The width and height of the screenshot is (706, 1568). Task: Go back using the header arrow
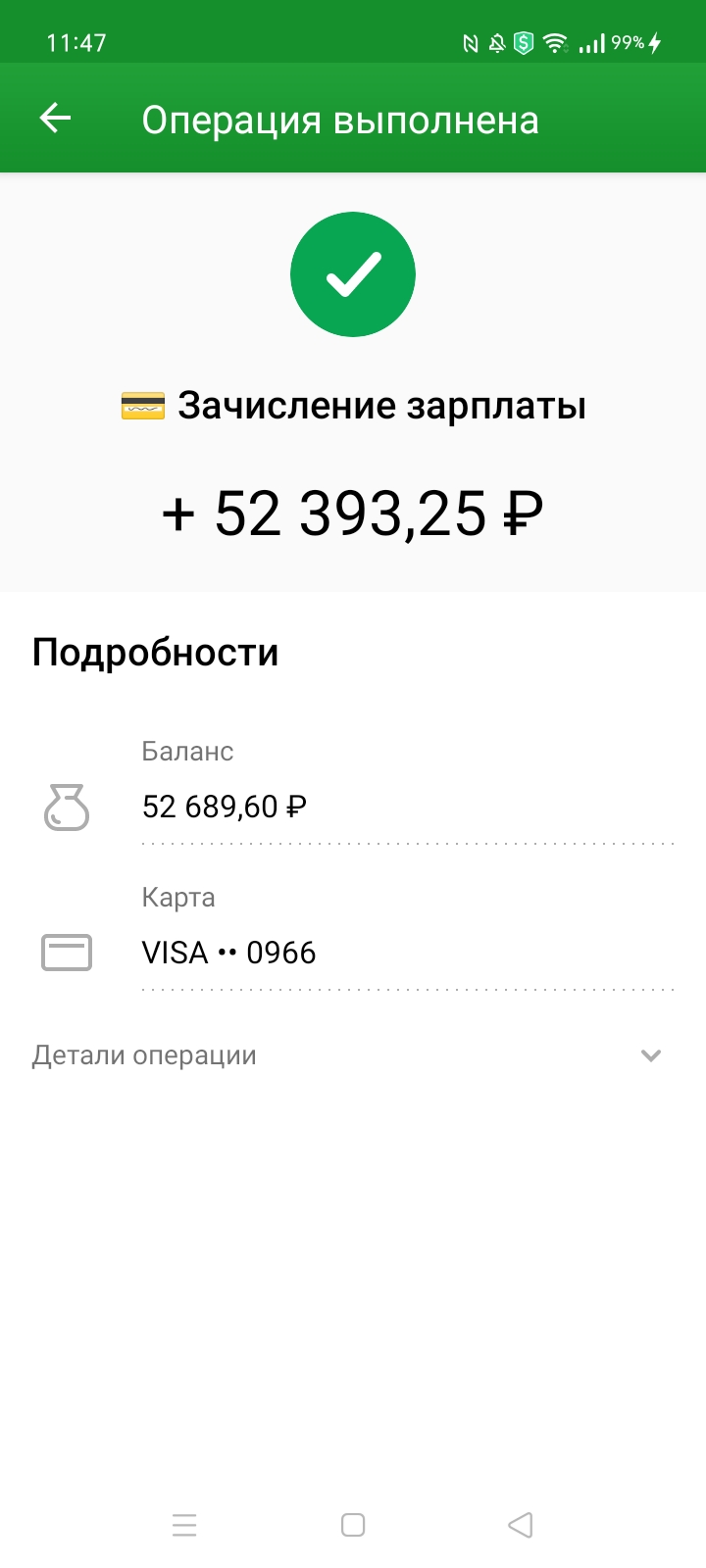(x=55, y=120)
